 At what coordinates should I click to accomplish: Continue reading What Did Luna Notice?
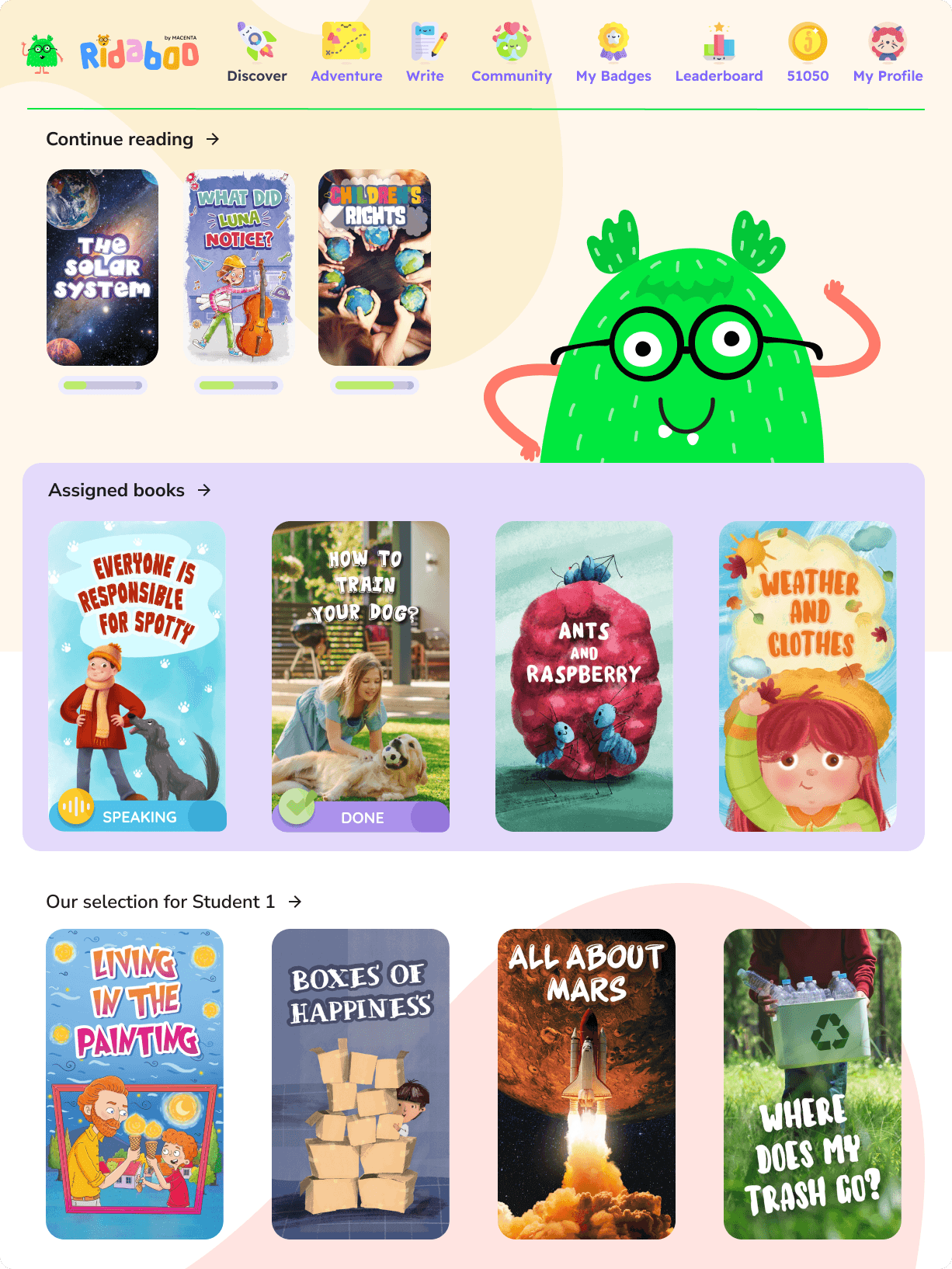pos(239,268)
